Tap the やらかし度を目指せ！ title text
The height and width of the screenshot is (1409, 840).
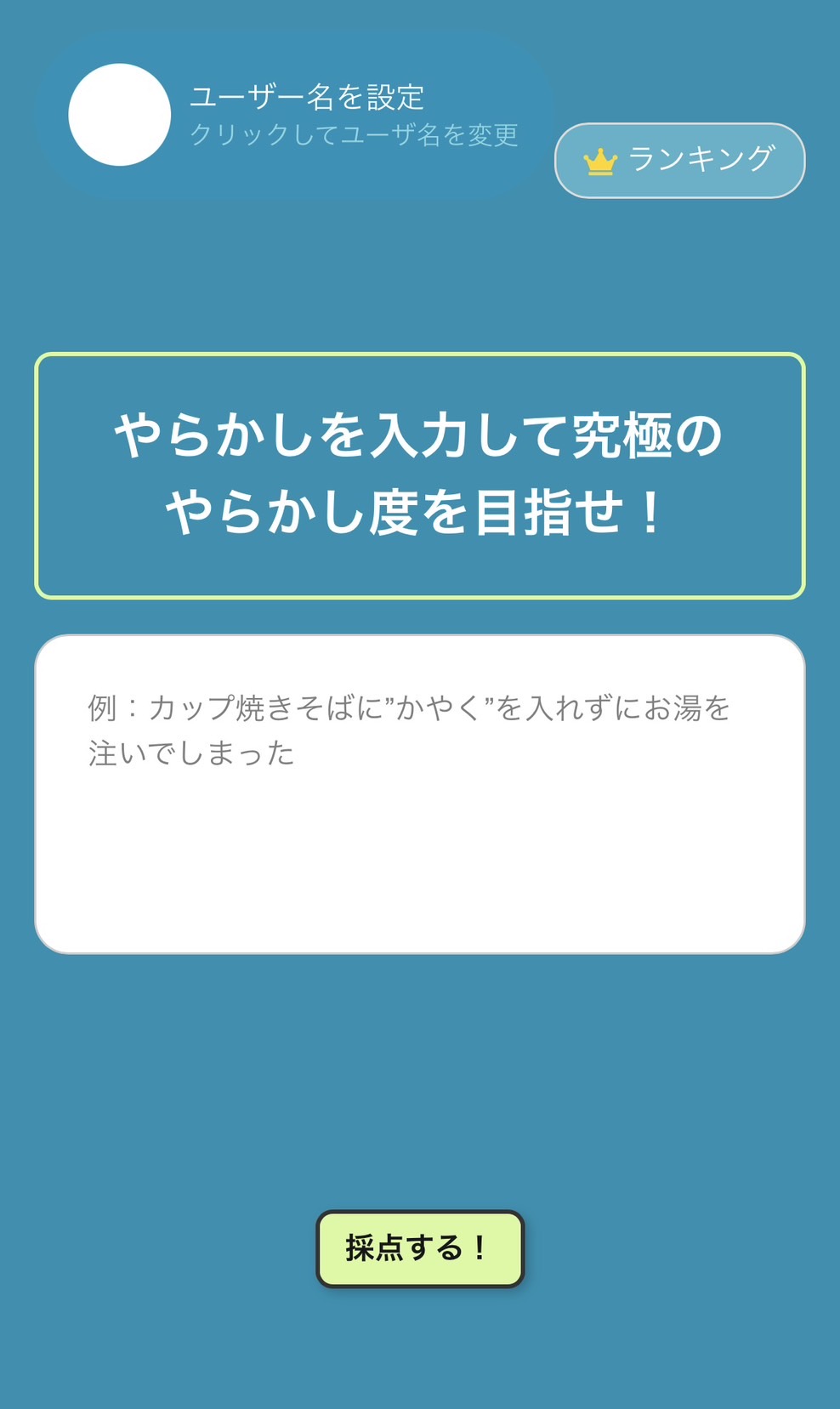click(419, 510)
